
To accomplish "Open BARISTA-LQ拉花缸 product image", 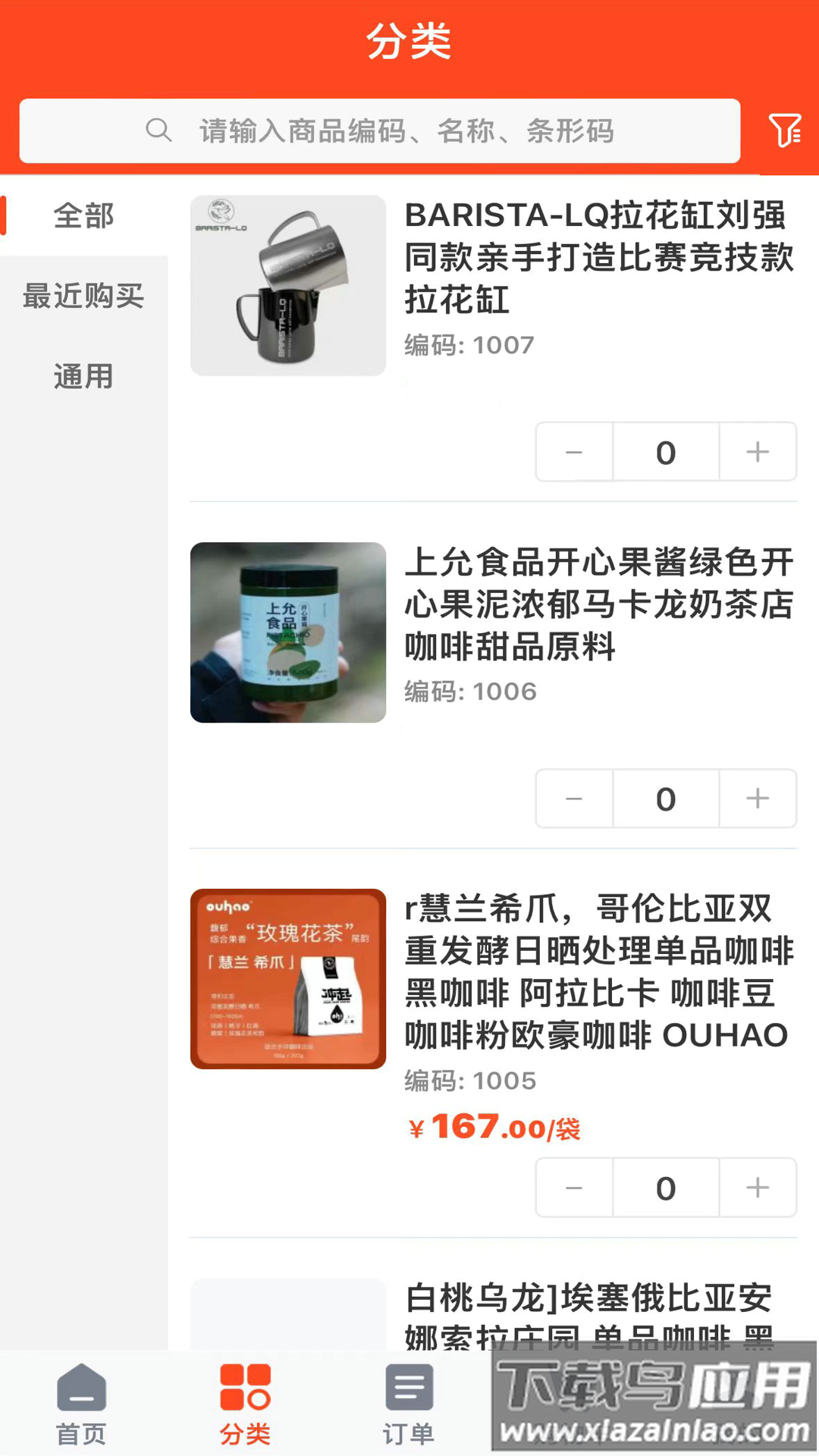I will point(288,286).
